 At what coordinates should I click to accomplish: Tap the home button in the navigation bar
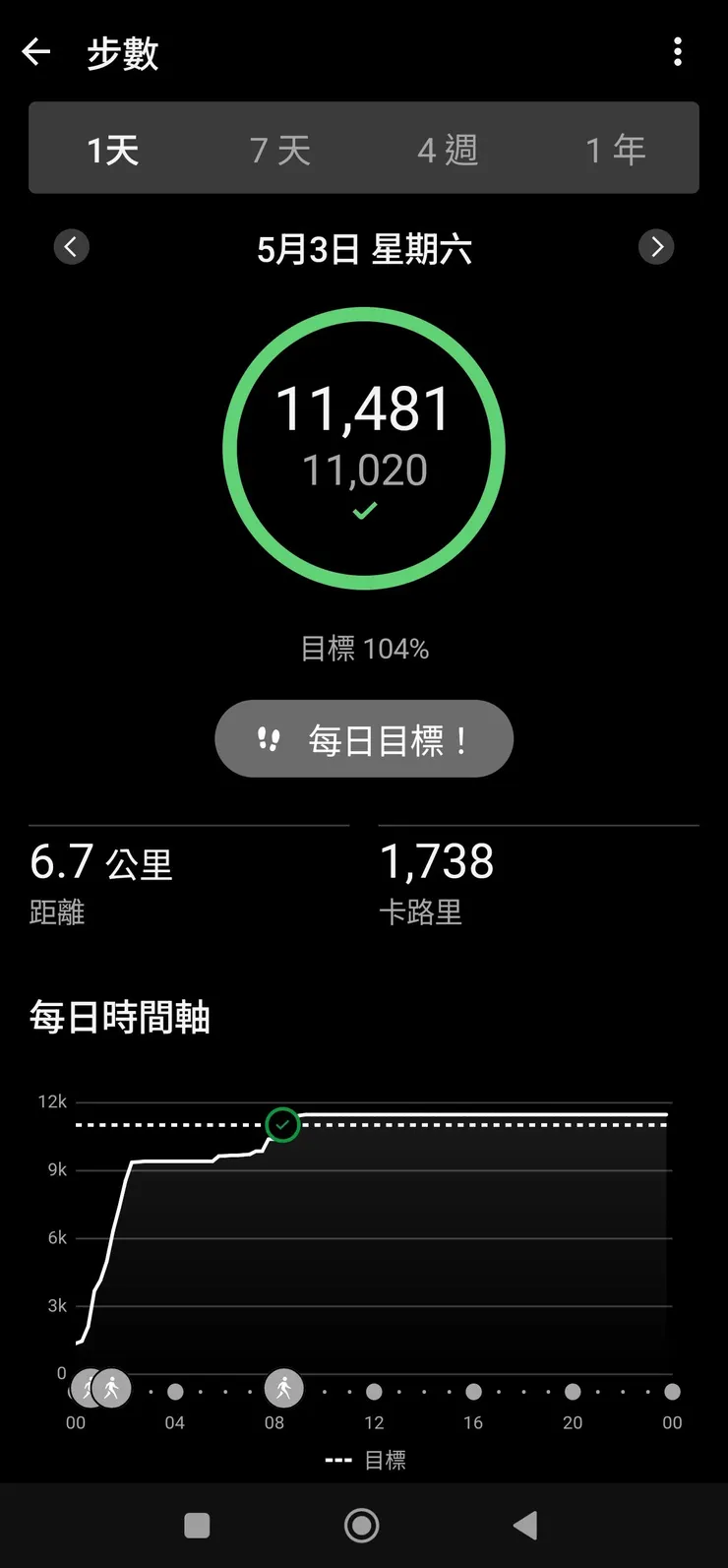coord(362,1523)
